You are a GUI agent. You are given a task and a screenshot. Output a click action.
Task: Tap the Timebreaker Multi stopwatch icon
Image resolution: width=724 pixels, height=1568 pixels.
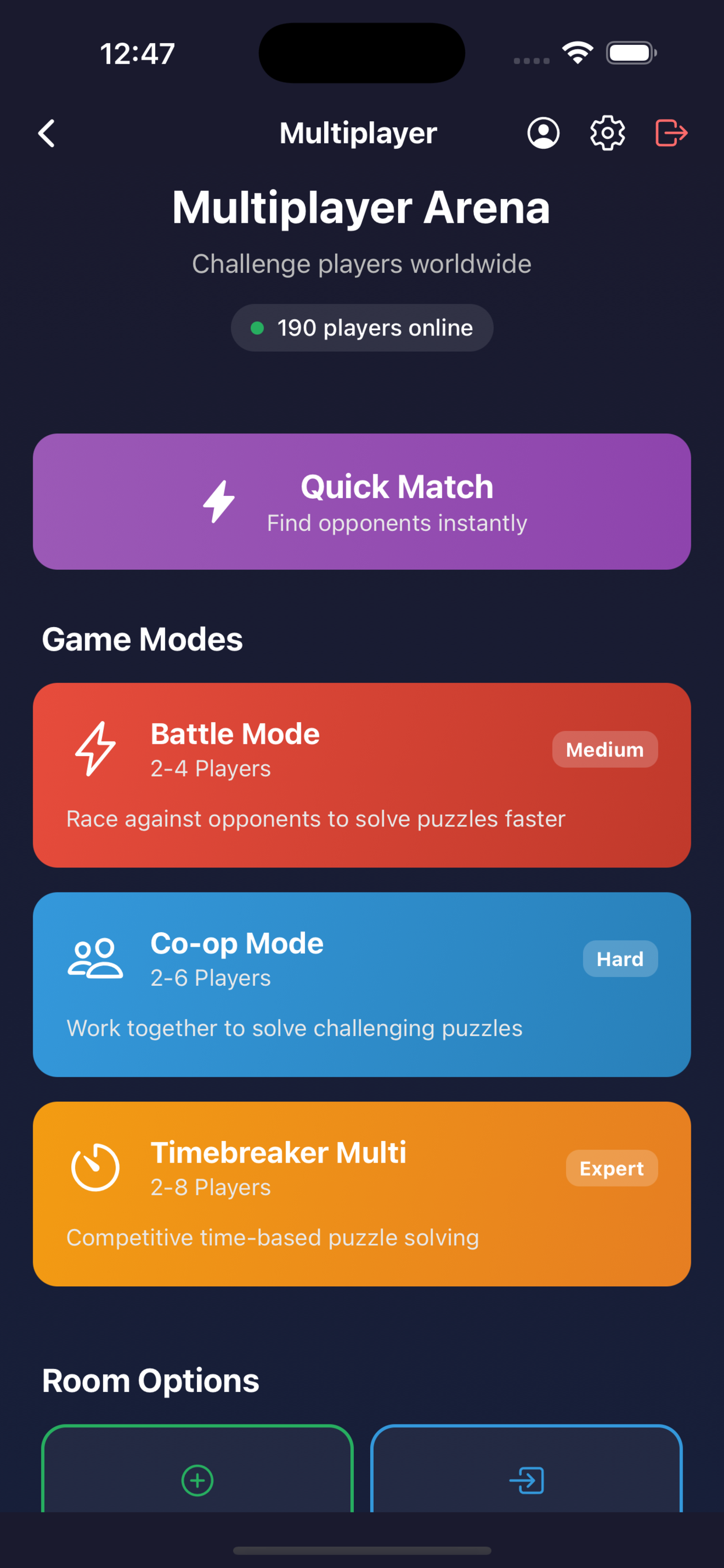point(94,1167)
